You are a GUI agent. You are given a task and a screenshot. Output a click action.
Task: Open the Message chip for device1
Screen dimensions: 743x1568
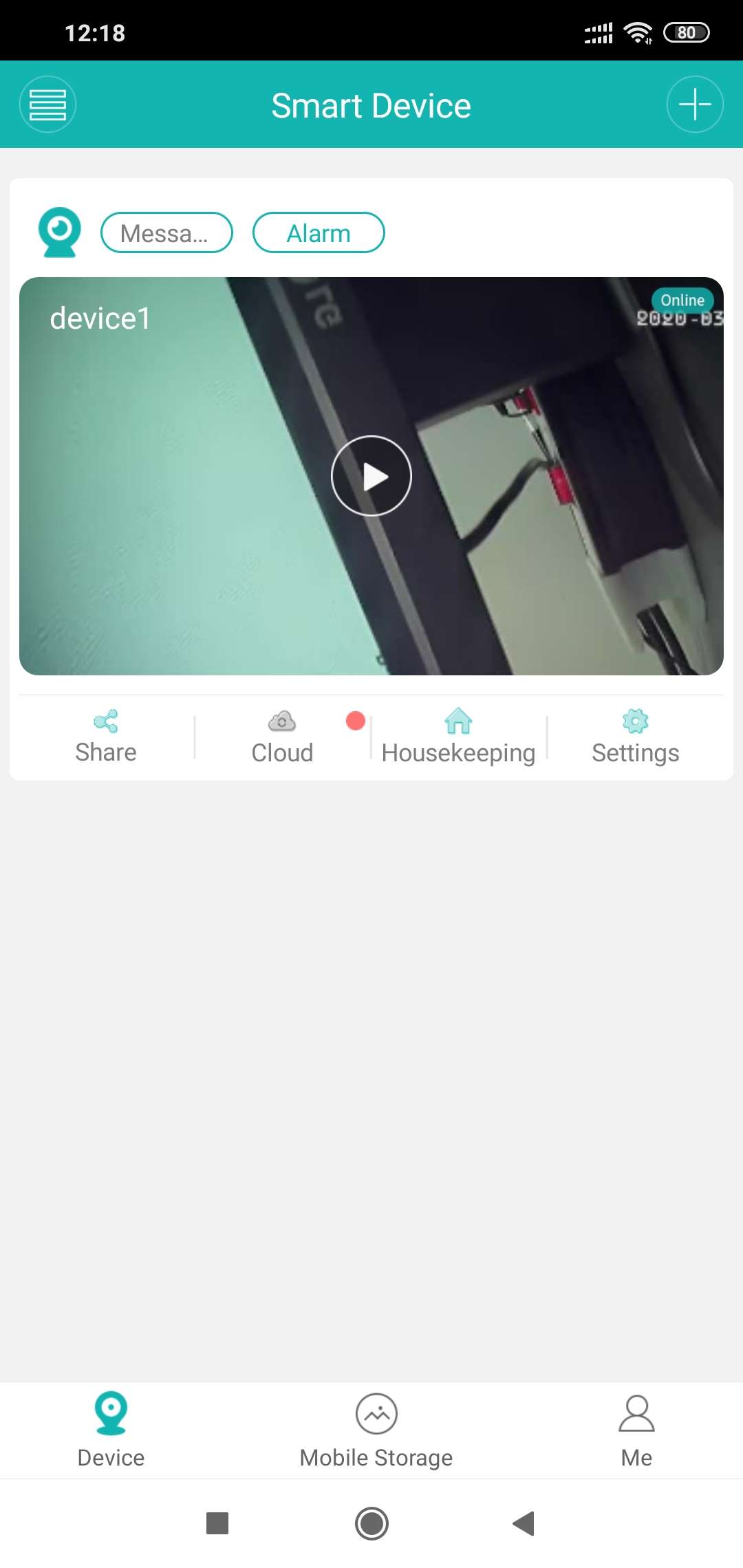tap(166, 233)
